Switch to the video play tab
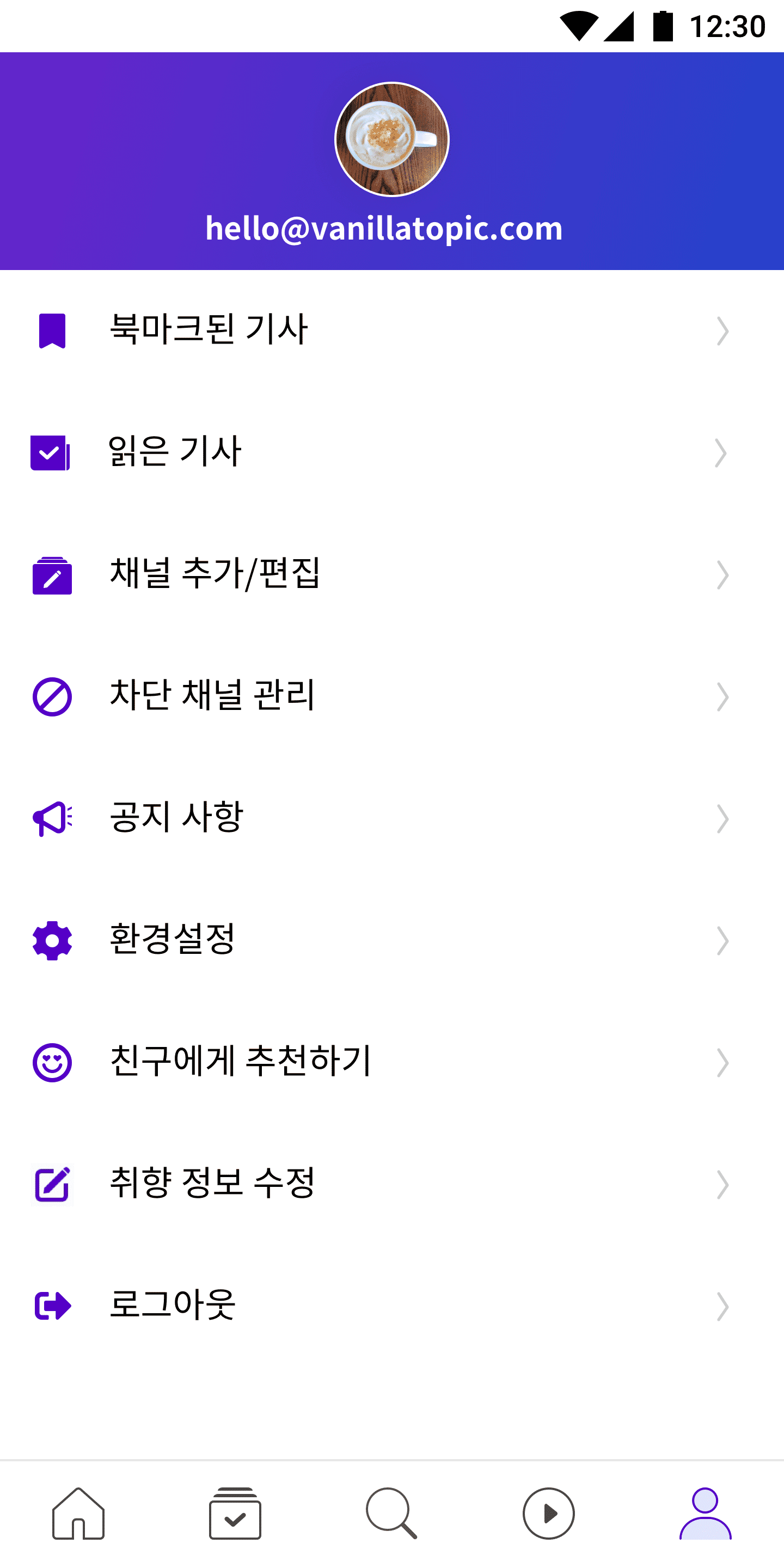The height and width of the screenshot is (1568, 784). click(548, 1513)
